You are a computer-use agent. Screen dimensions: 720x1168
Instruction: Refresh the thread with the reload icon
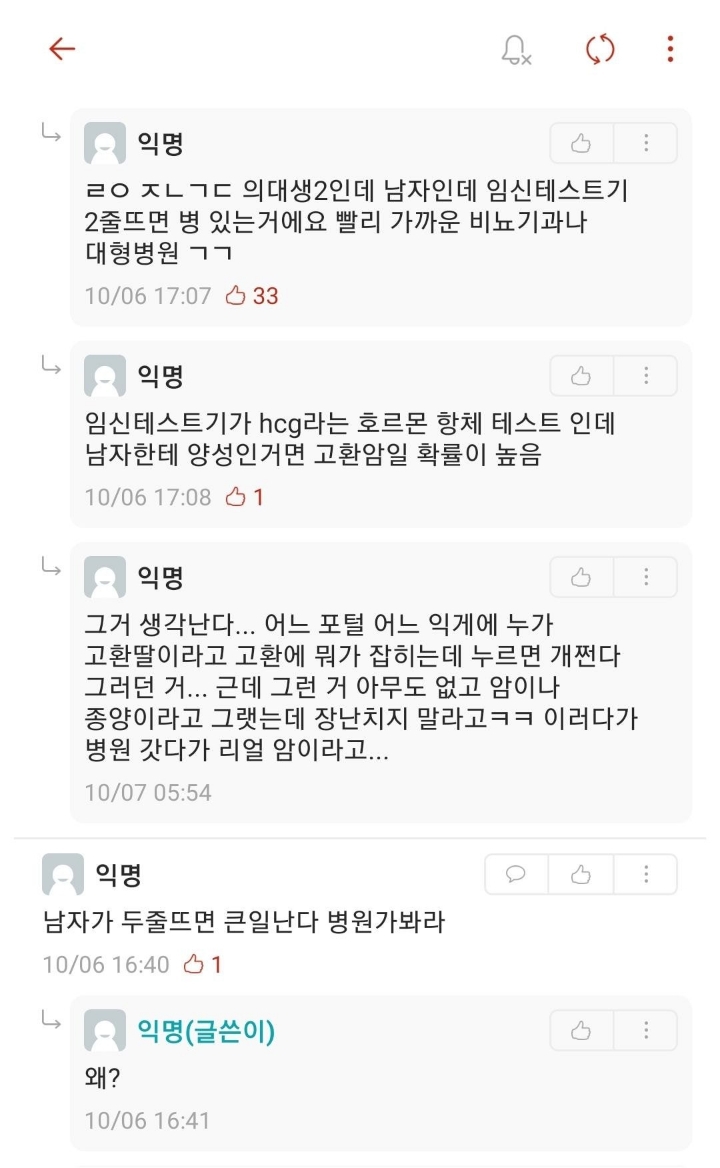[598, 49]
